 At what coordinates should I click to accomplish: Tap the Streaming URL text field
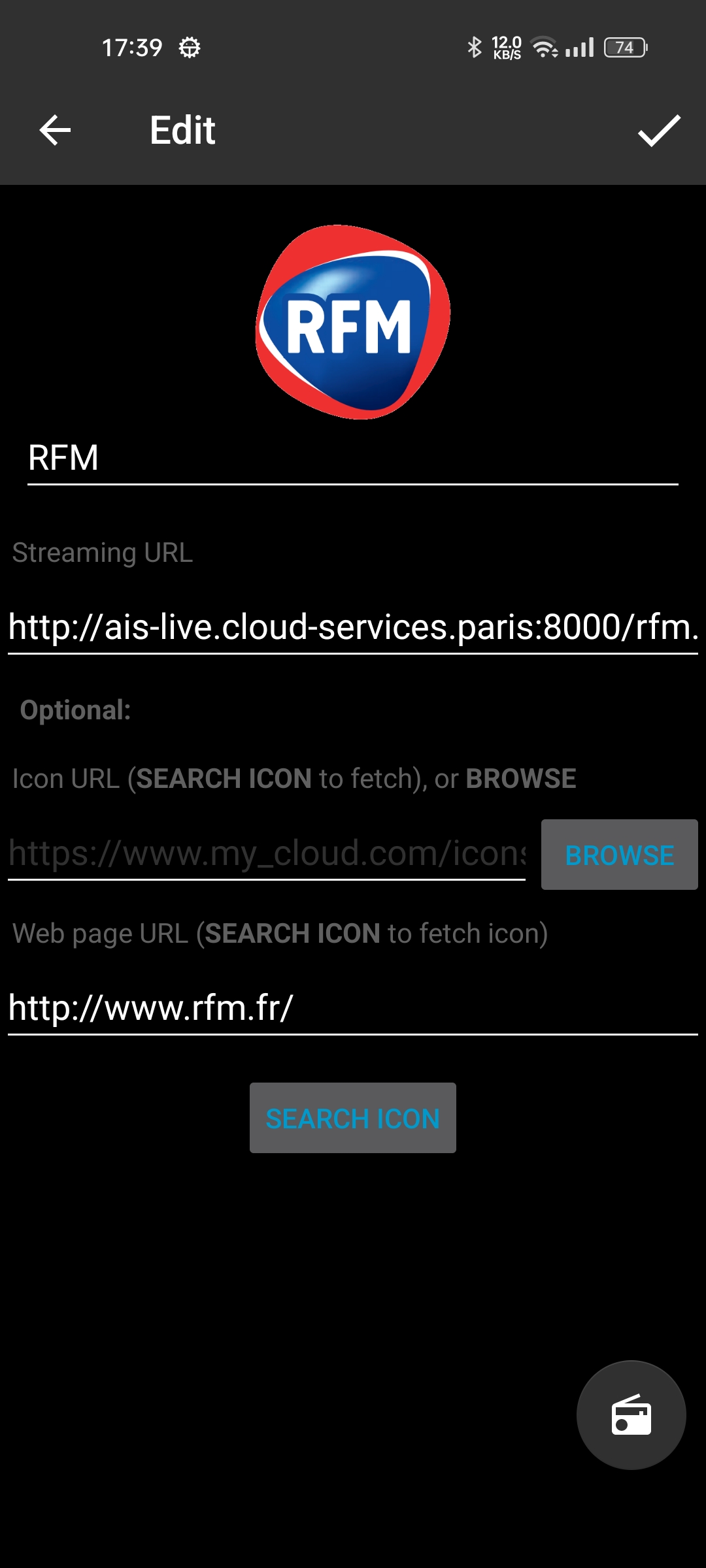pos(352,627)
